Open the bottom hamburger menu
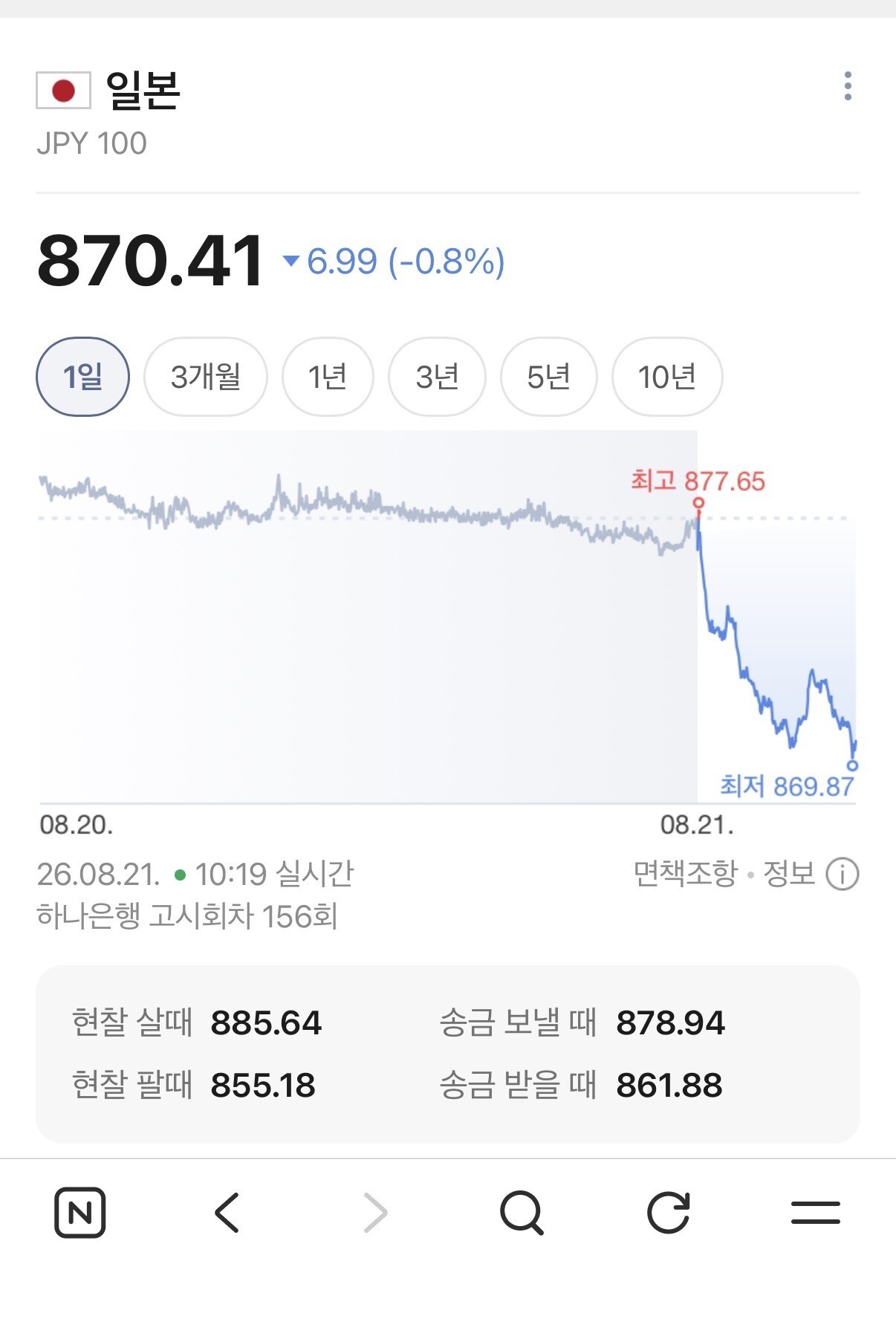The width and height of the screenshot is (896, 1342). click(816, 1213)
